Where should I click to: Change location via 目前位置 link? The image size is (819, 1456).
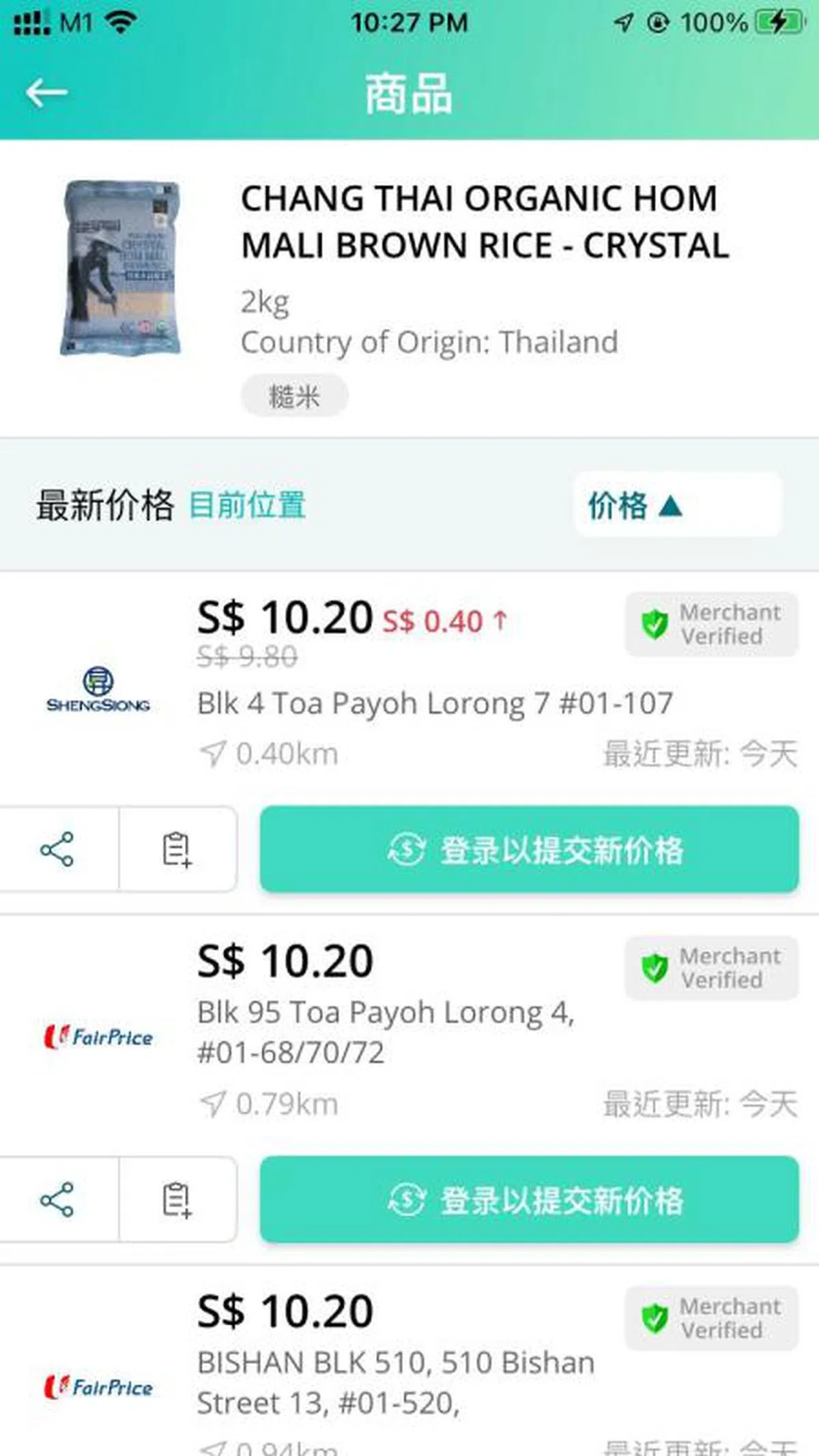(247, 505)
